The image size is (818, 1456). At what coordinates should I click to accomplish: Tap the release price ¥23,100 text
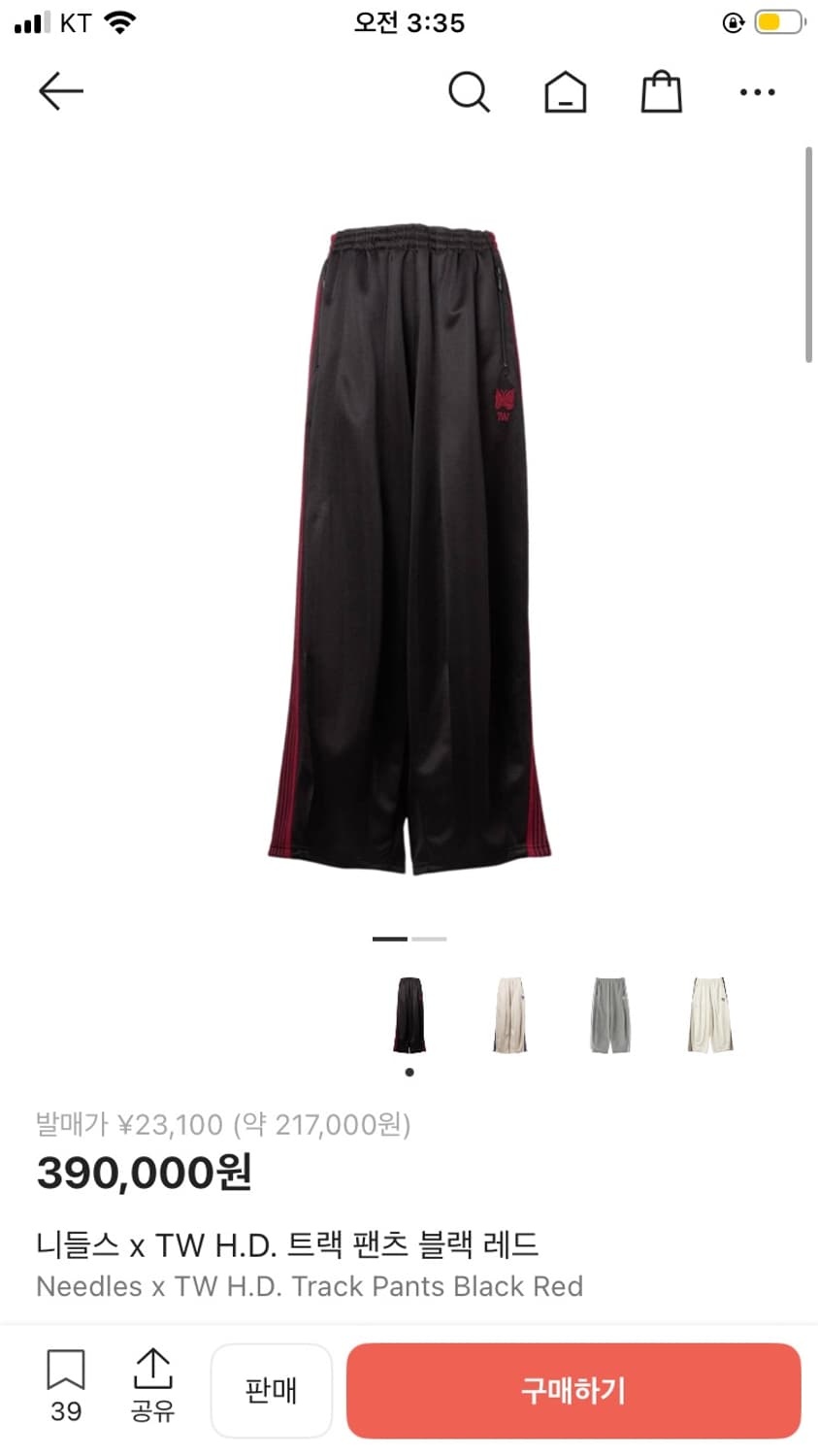223,1124
